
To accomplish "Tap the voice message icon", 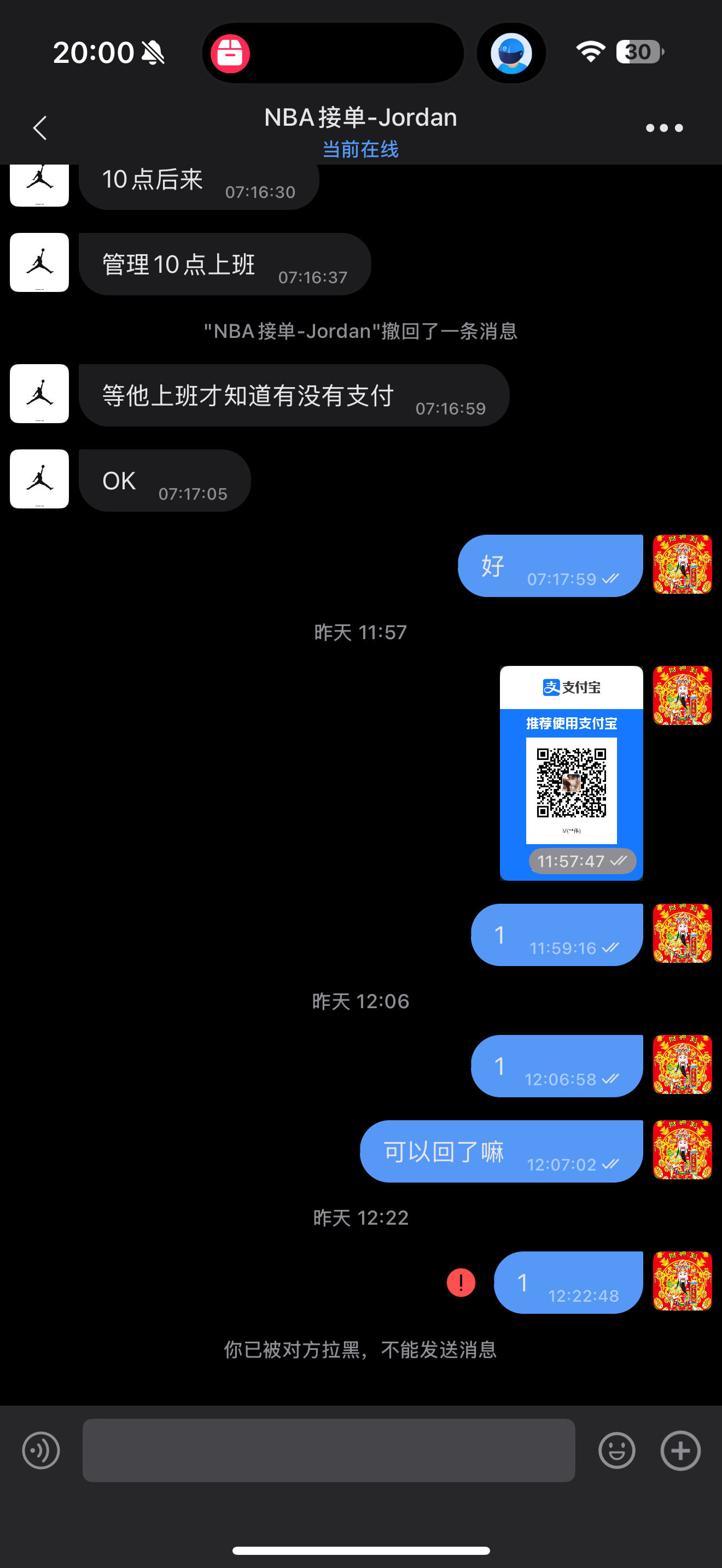I will coord(41,1450).
